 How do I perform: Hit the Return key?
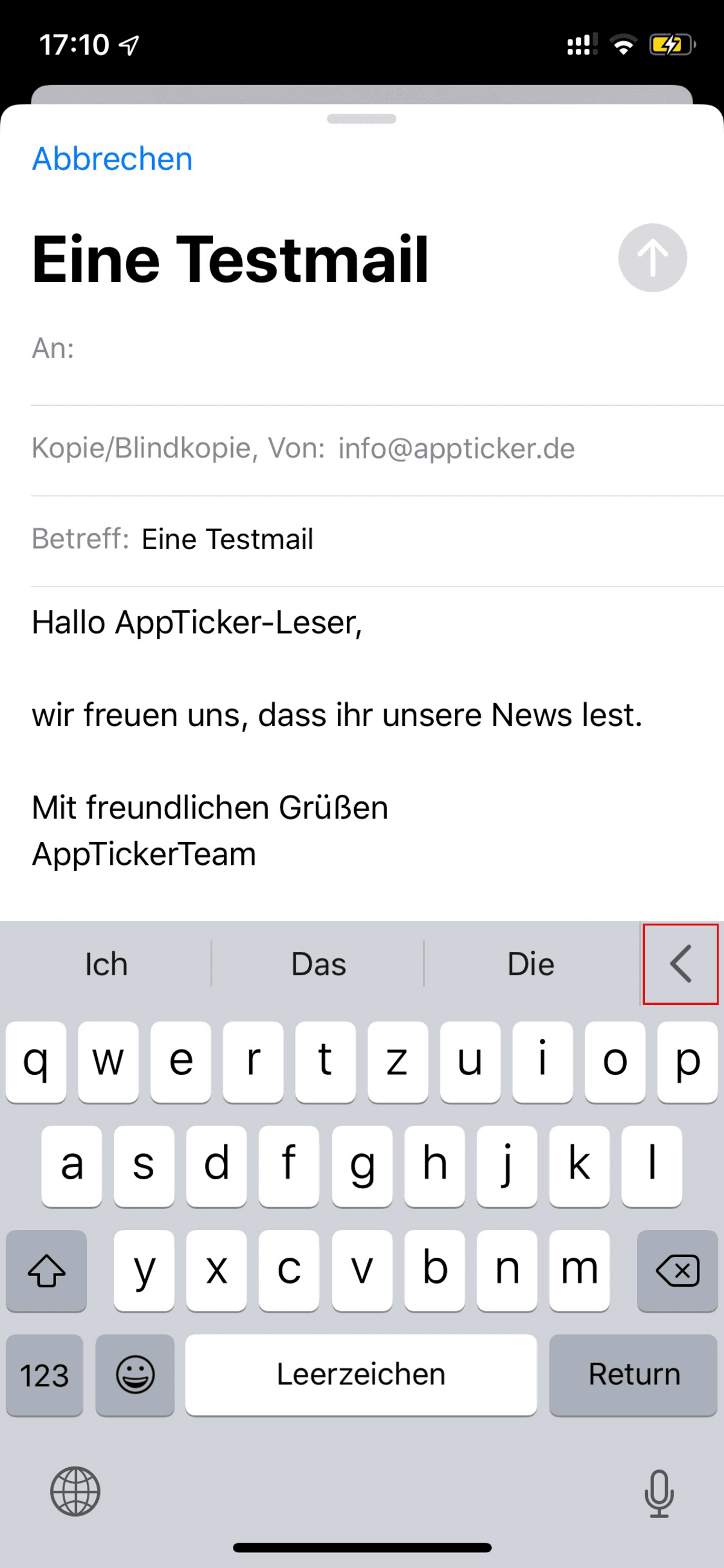coord(634,1375)
